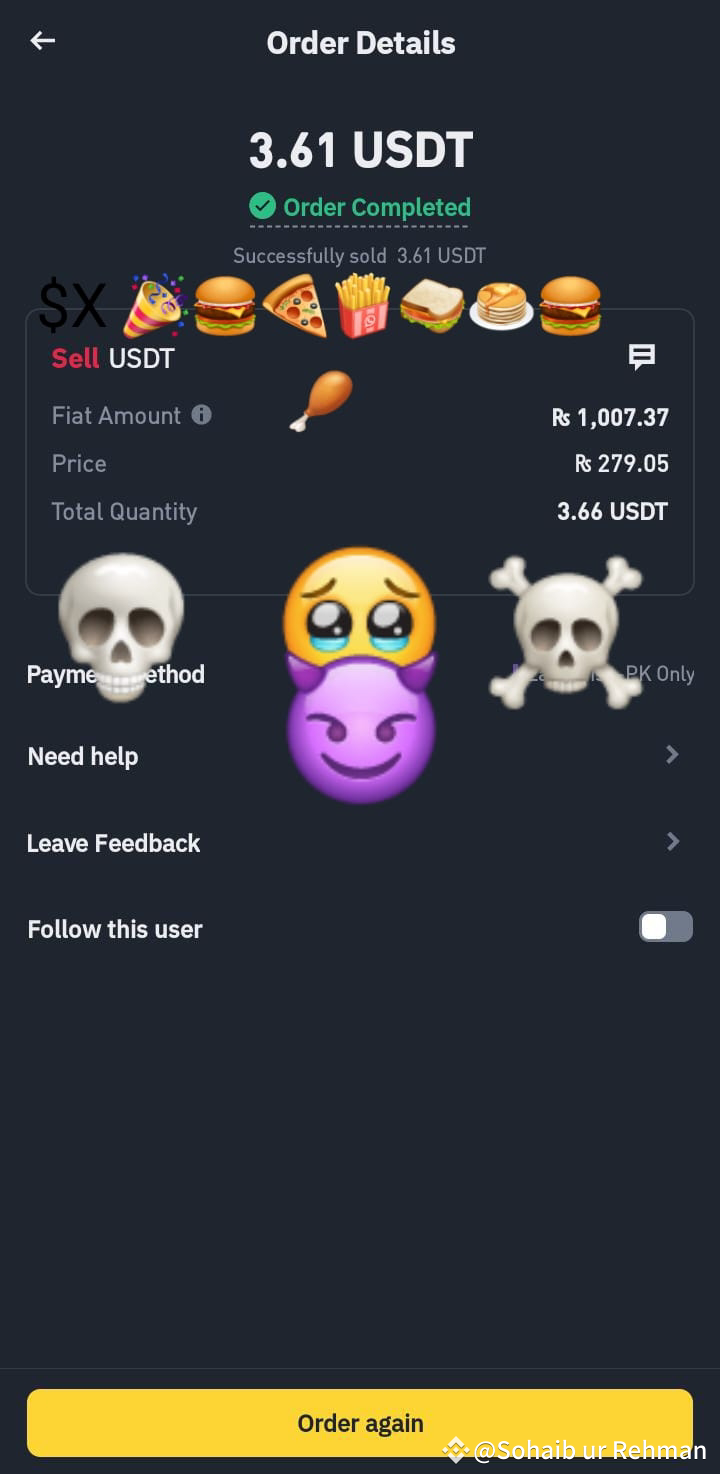The image size is (720, 1474).
Task: Click the back arrow on Order Details
Action: 42,40
